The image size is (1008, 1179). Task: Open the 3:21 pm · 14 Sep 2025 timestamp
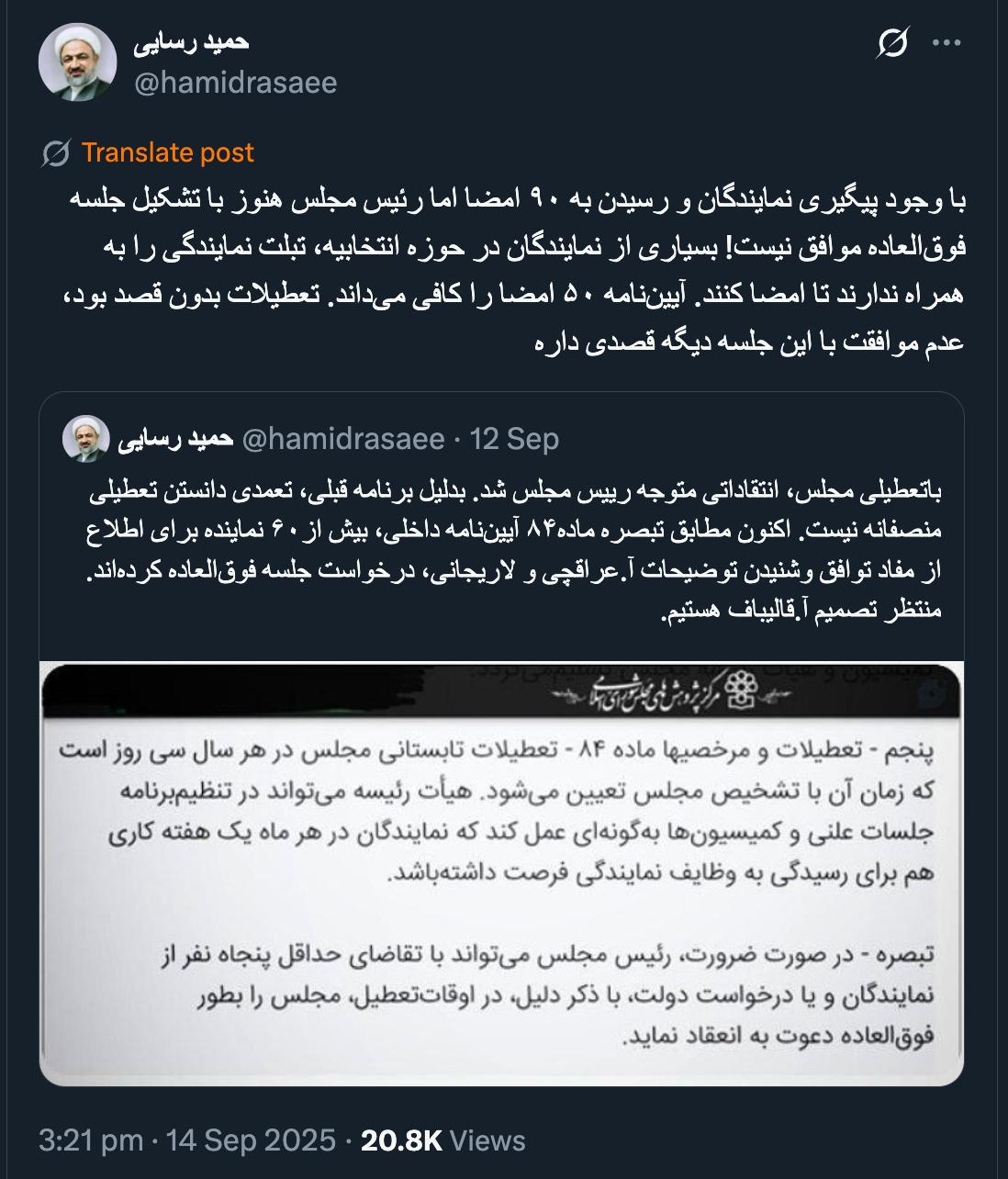click(x=187, y=1140)
